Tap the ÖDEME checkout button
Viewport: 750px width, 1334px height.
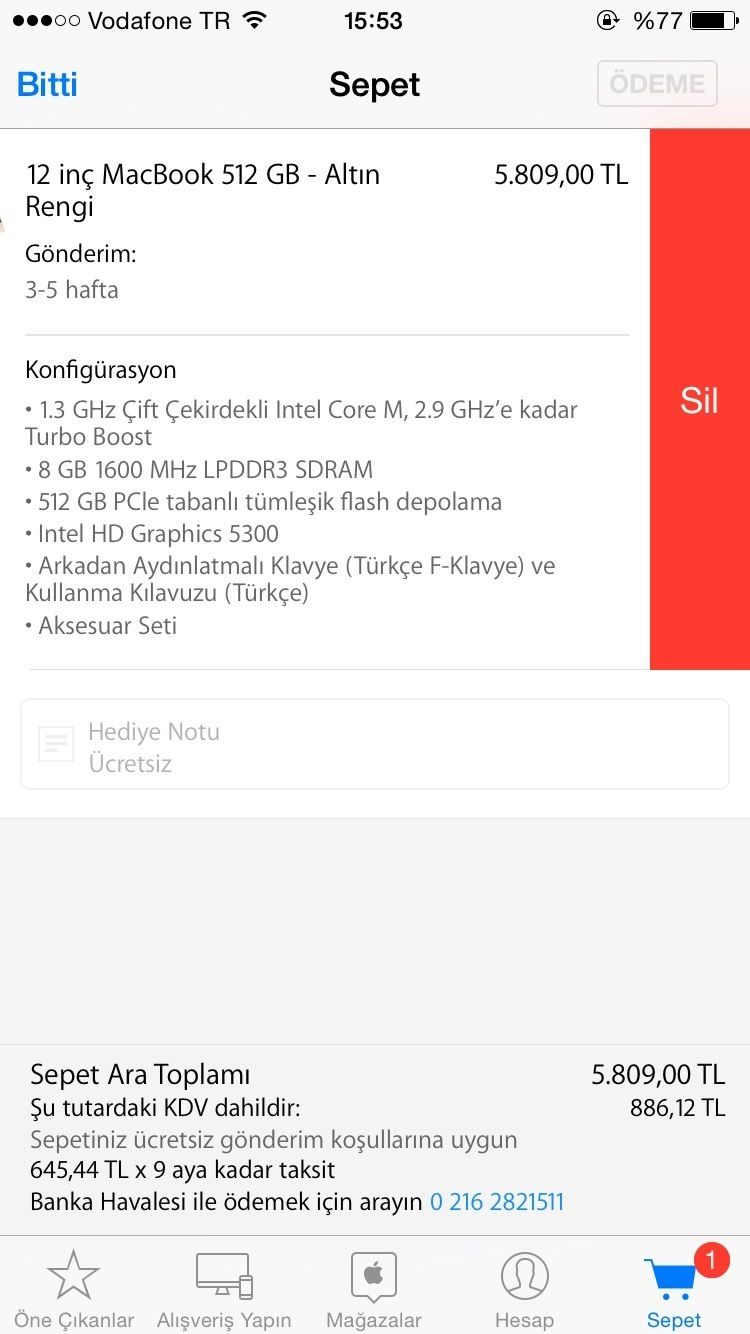pyautogui.click(x=657, y=84)
